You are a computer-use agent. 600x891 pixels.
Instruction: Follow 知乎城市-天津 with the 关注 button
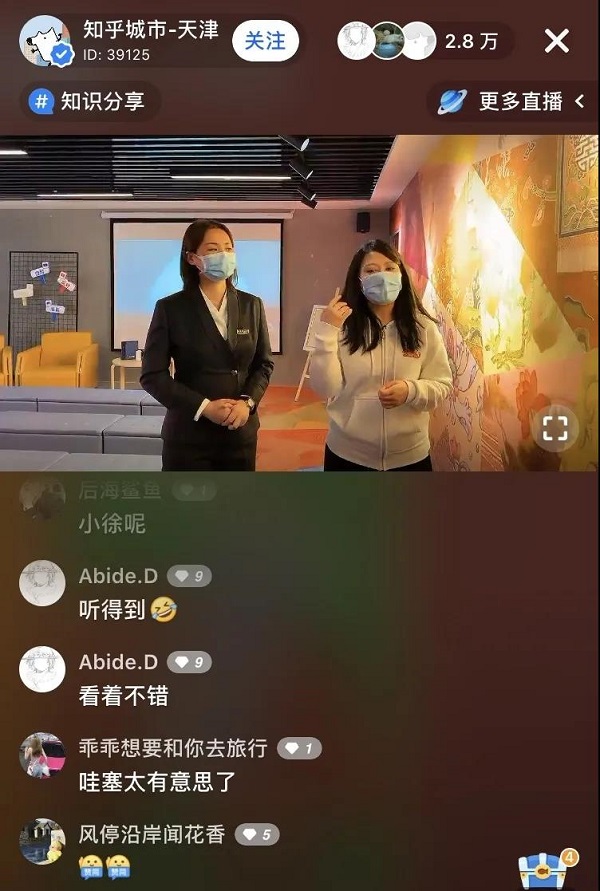tap(265, 41)
